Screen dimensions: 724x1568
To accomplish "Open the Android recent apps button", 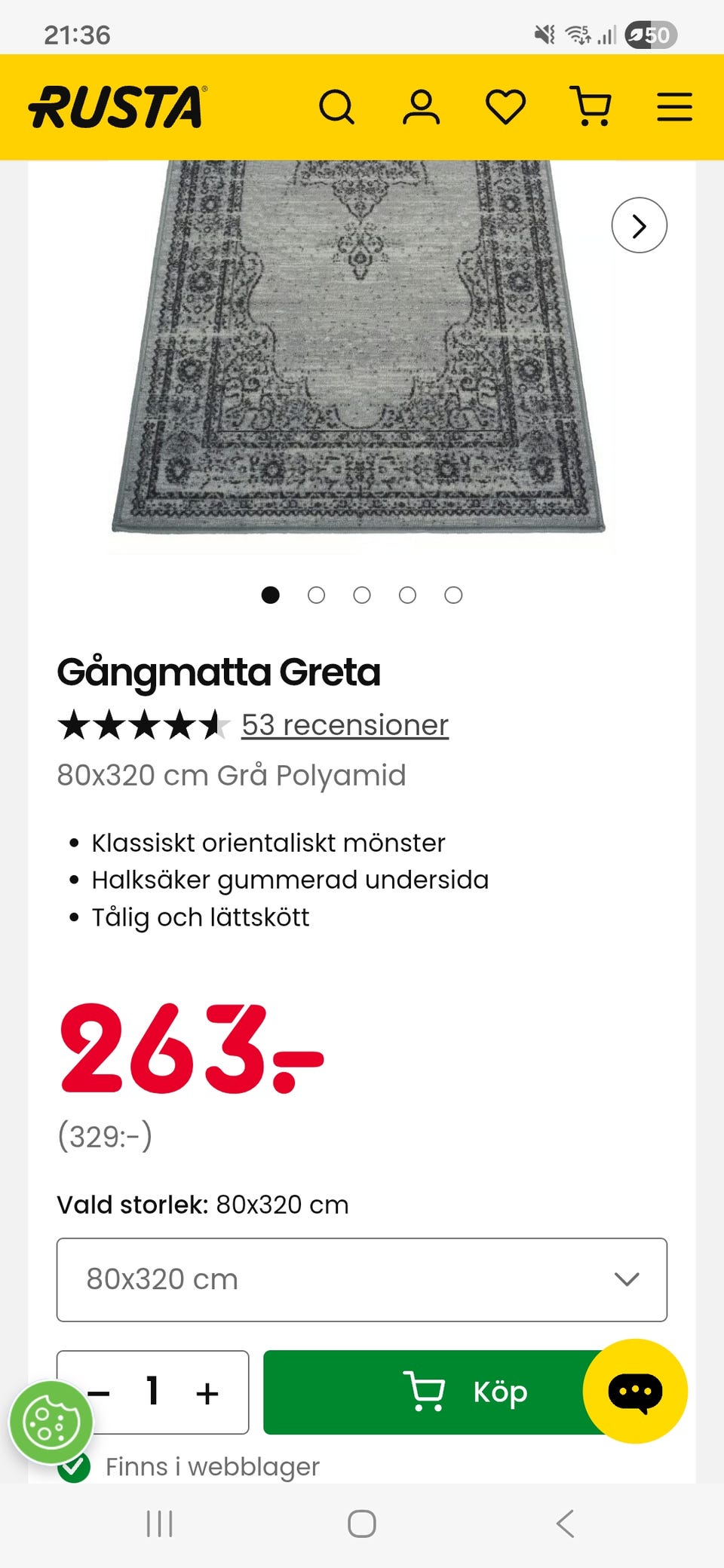I will point(158,1523).
